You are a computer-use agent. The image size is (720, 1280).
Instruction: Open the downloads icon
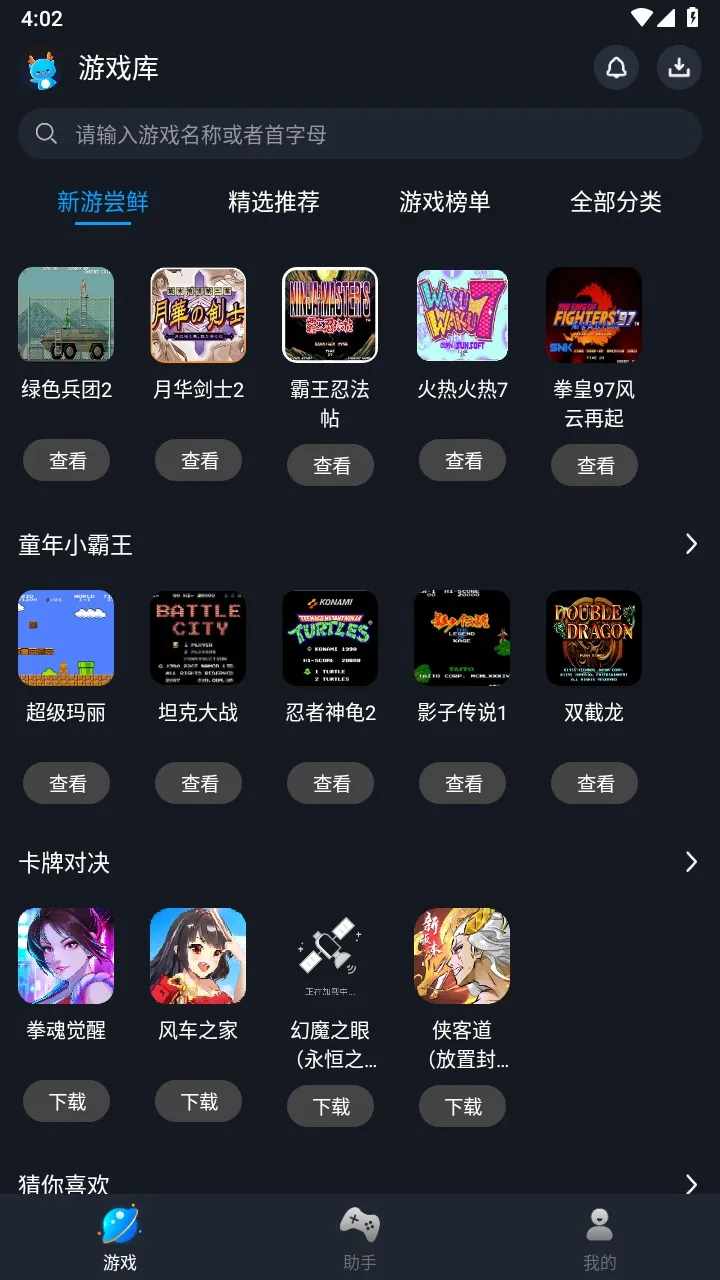point(679,68)
